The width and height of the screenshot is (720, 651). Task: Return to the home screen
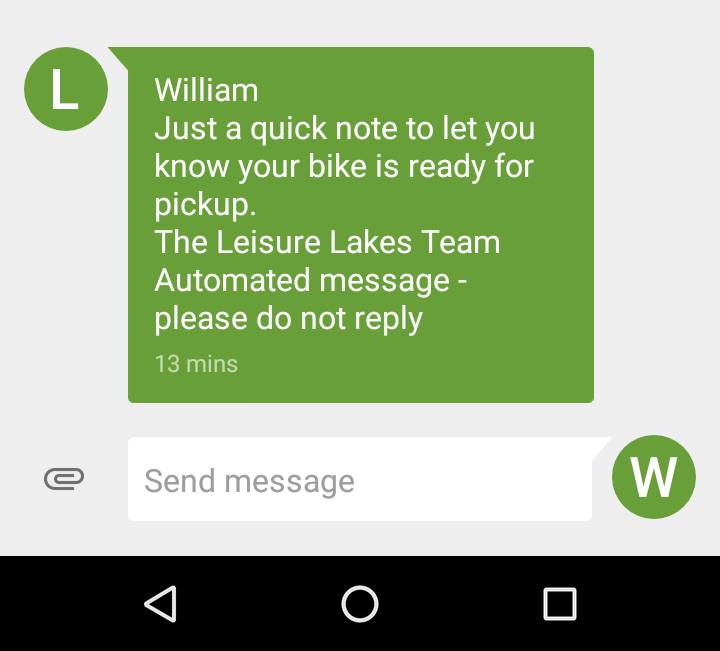coord(360,604)
